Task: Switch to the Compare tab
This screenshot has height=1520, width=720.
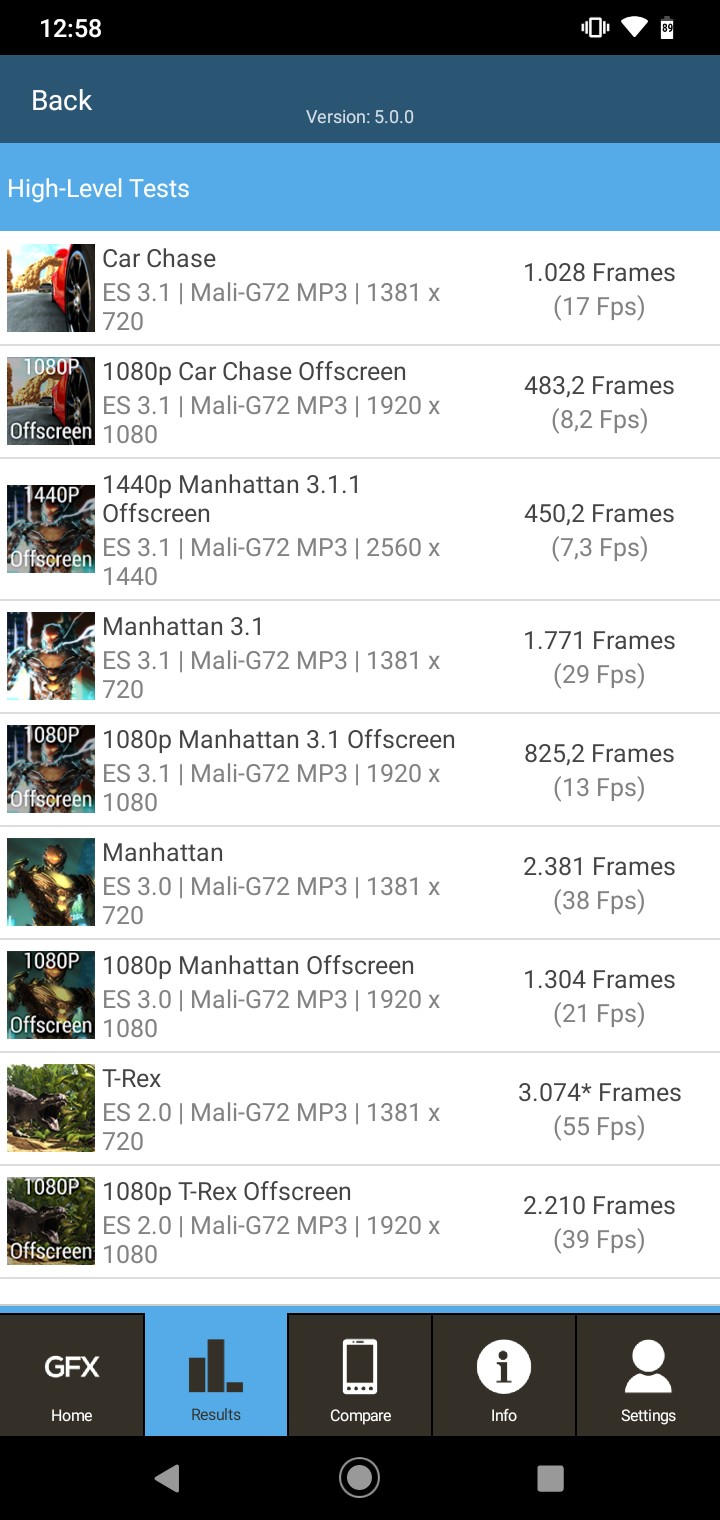Action: [360, 1375]
